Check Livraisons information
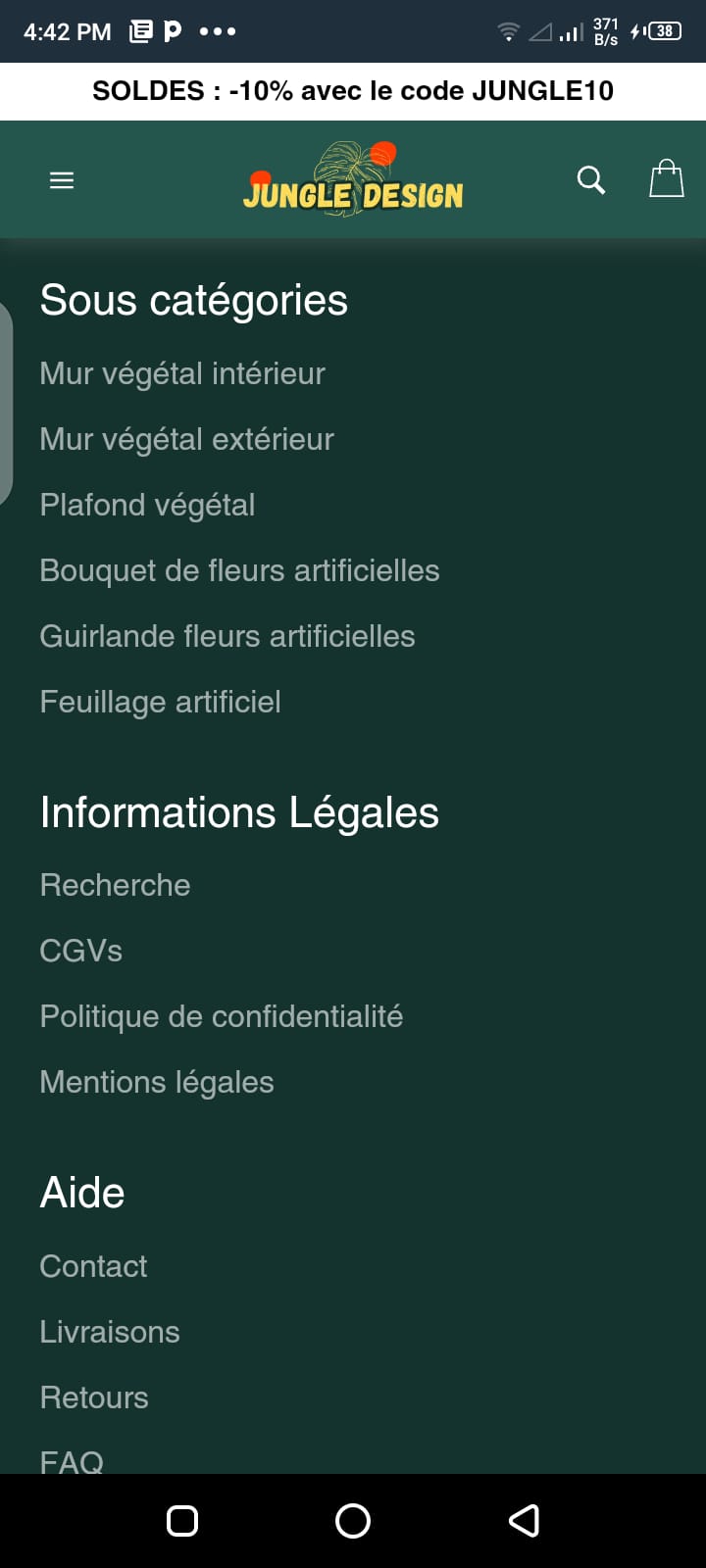The height and width of the screenshot is (1568, 706). (x=110, y=1332)
